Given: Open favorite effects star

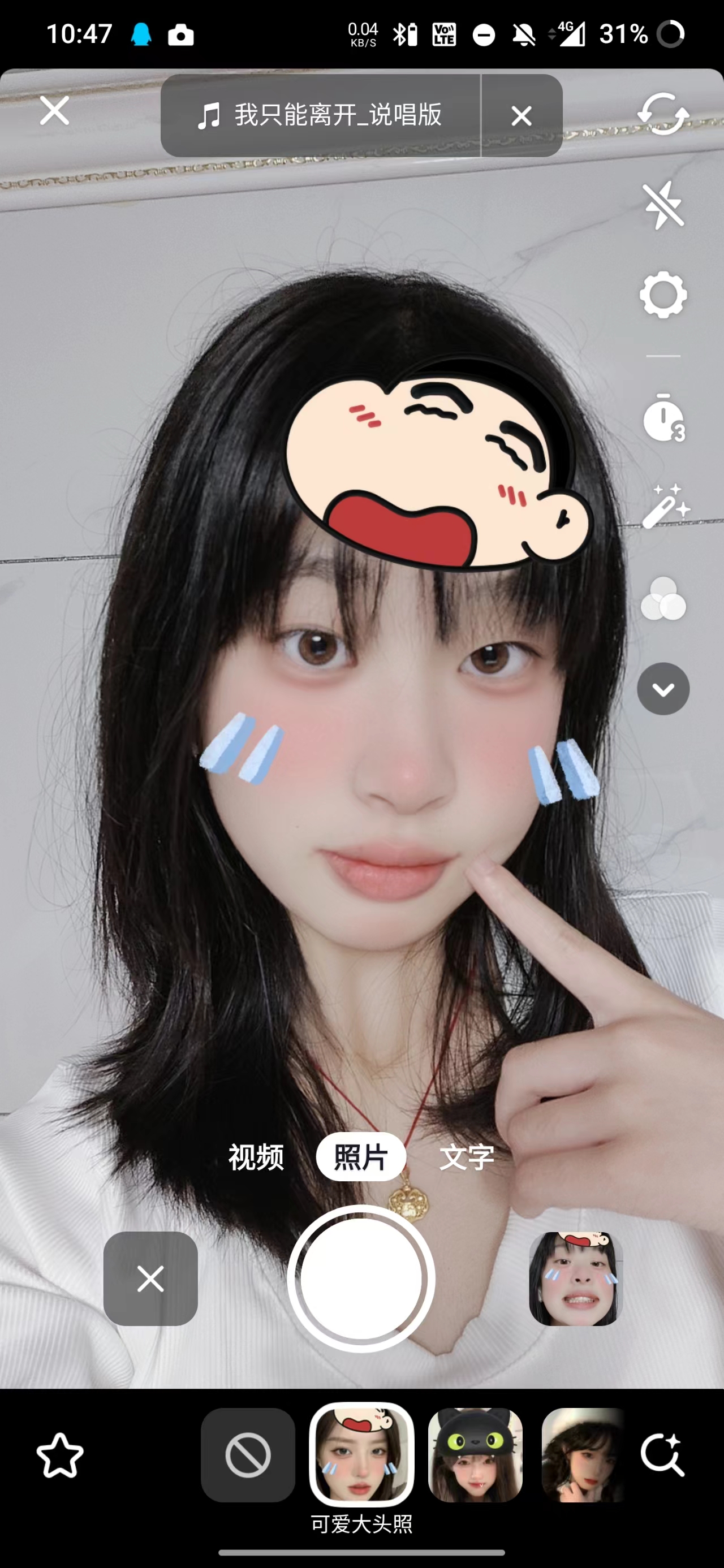Looking at the screenshot, I should [x=60, y=1455].
